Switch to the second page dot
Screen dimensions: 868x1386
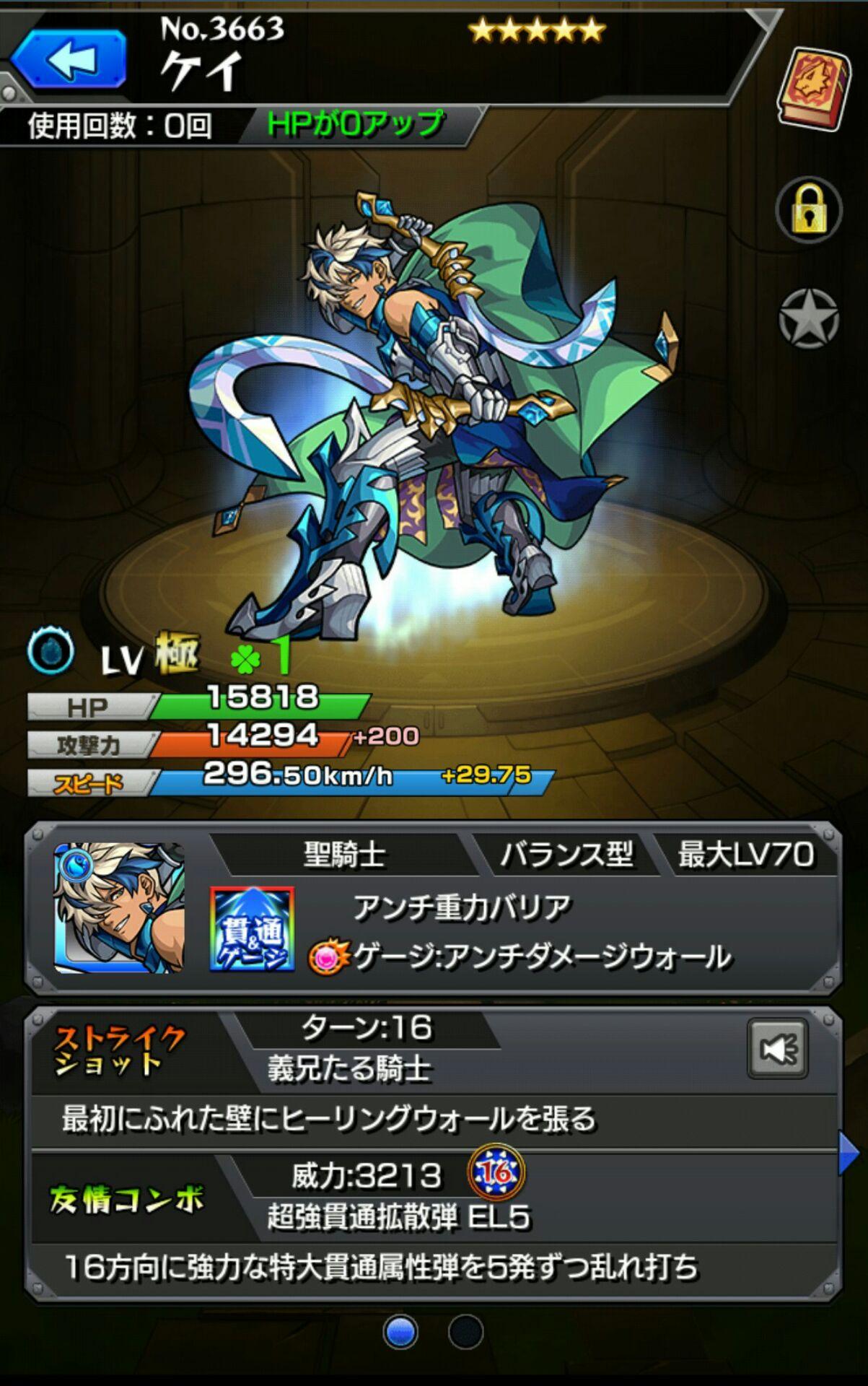coord(465,1332)
